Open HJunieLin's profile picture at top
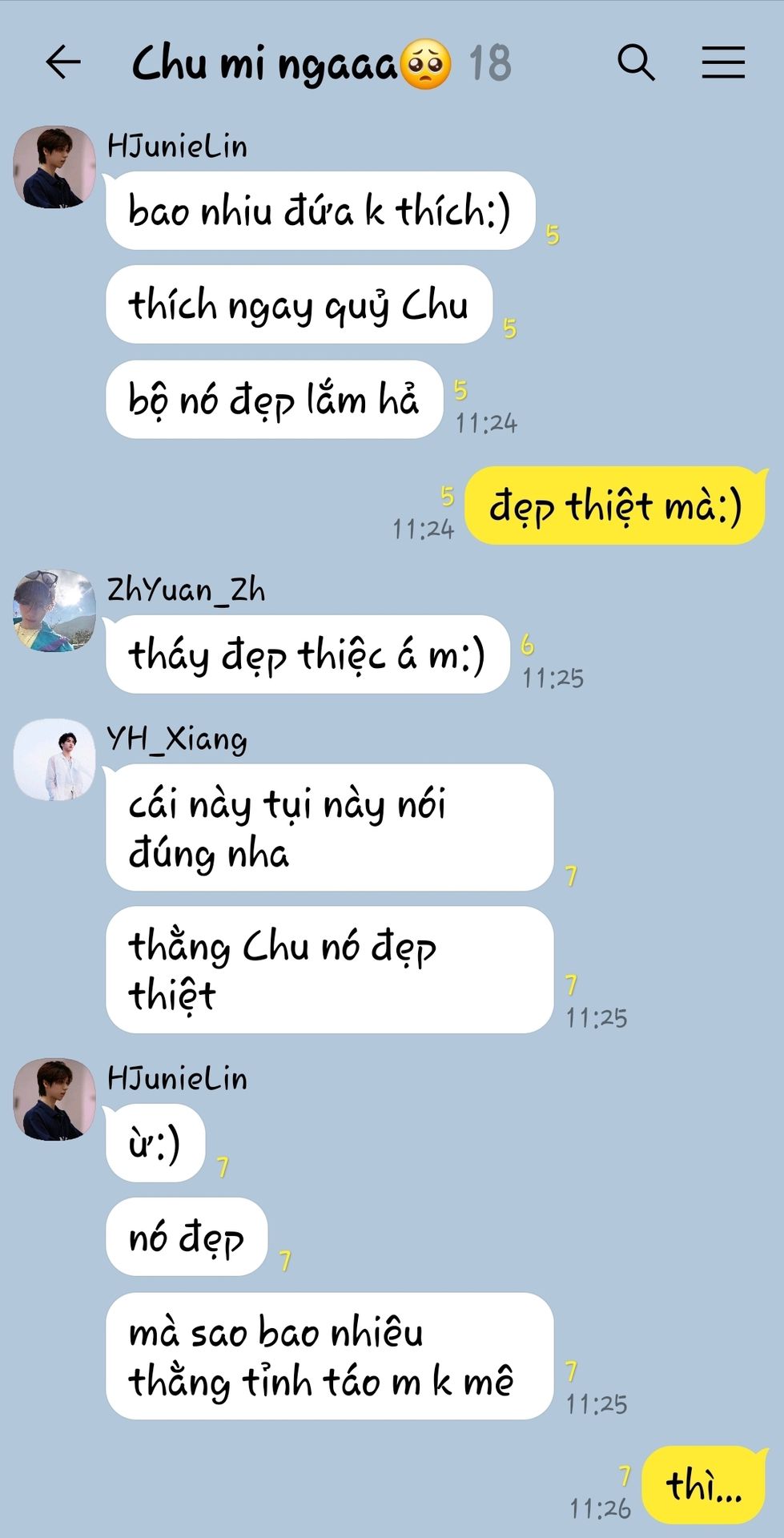784x1538 pixels. (54, 167)
